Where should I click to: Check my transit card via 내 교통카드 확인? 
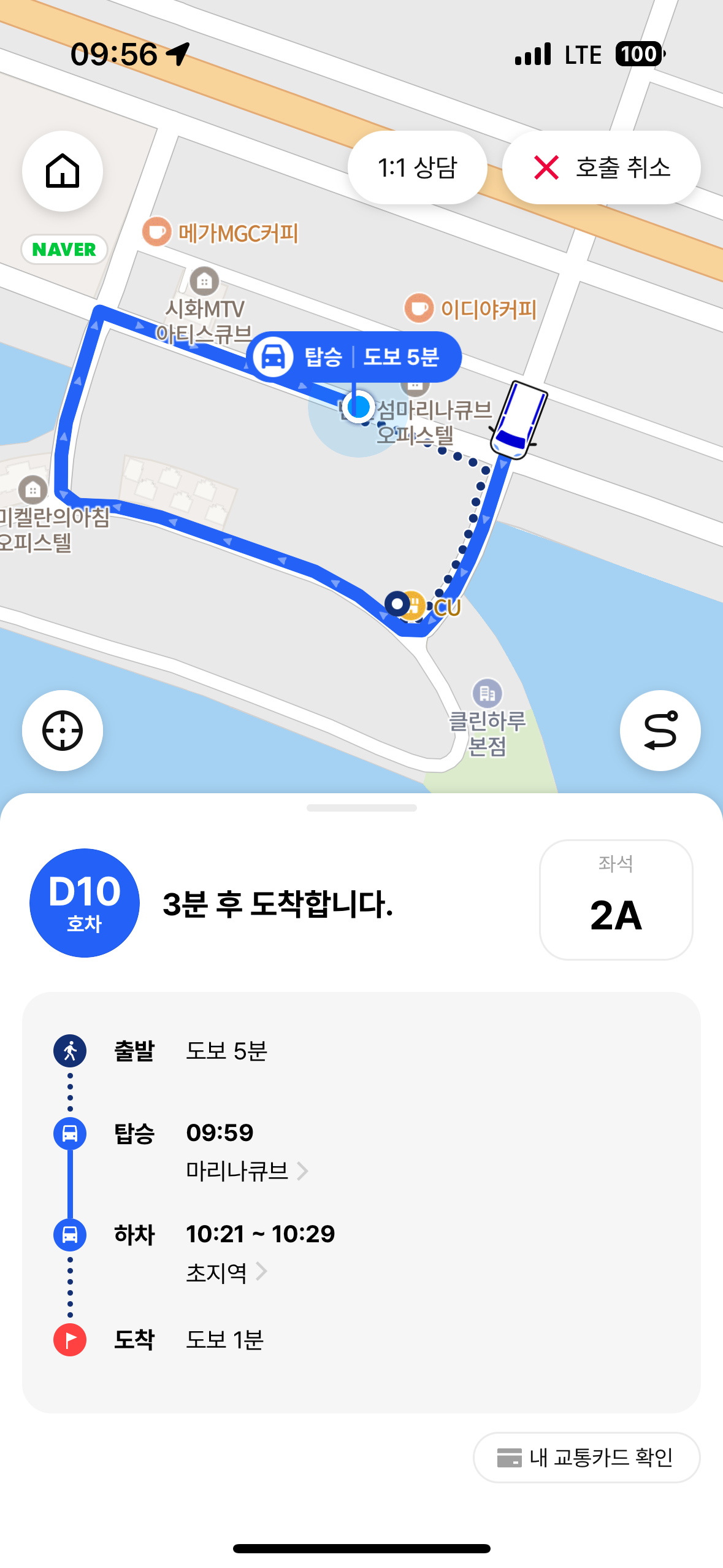[586, 1457]
